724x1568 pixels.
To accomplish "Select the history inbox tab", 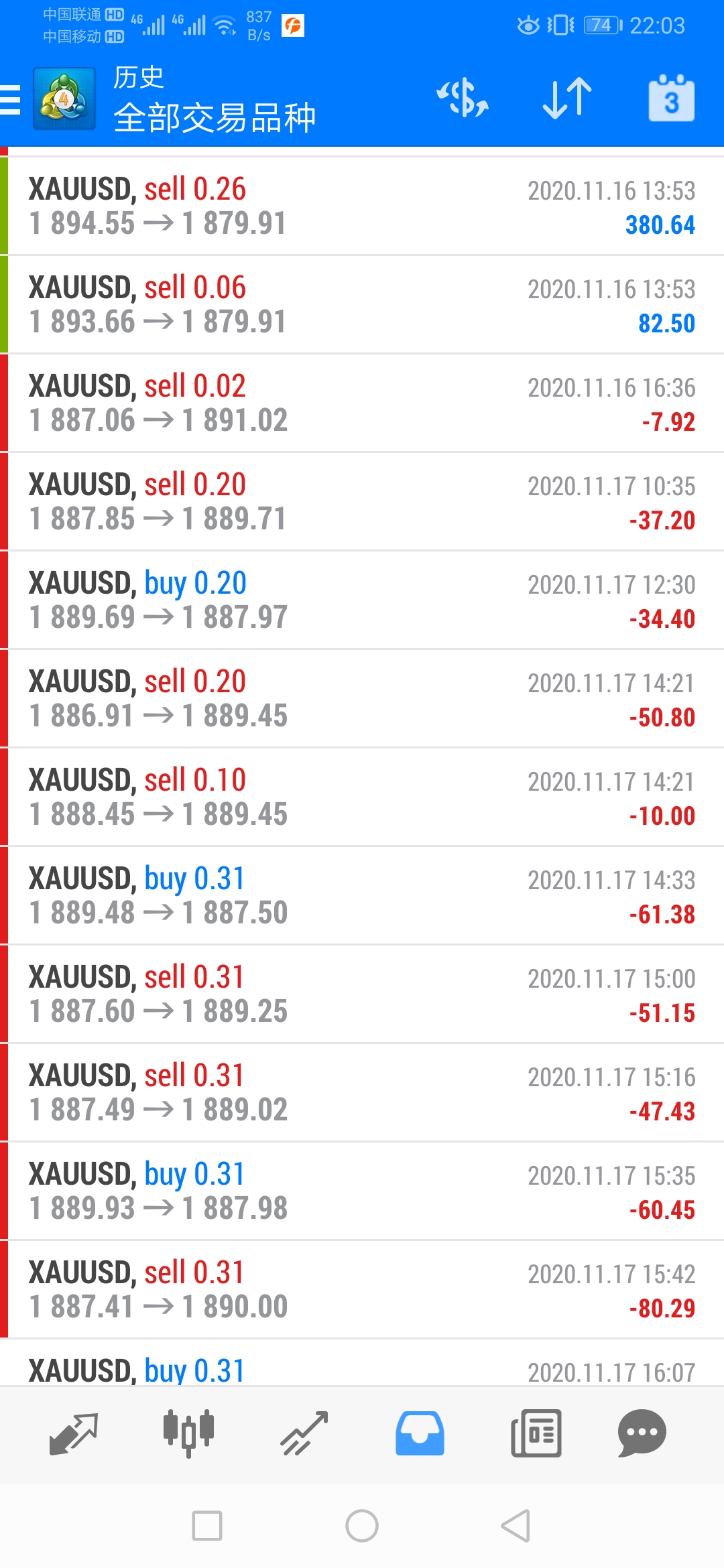I will [x=420, y=1434].
